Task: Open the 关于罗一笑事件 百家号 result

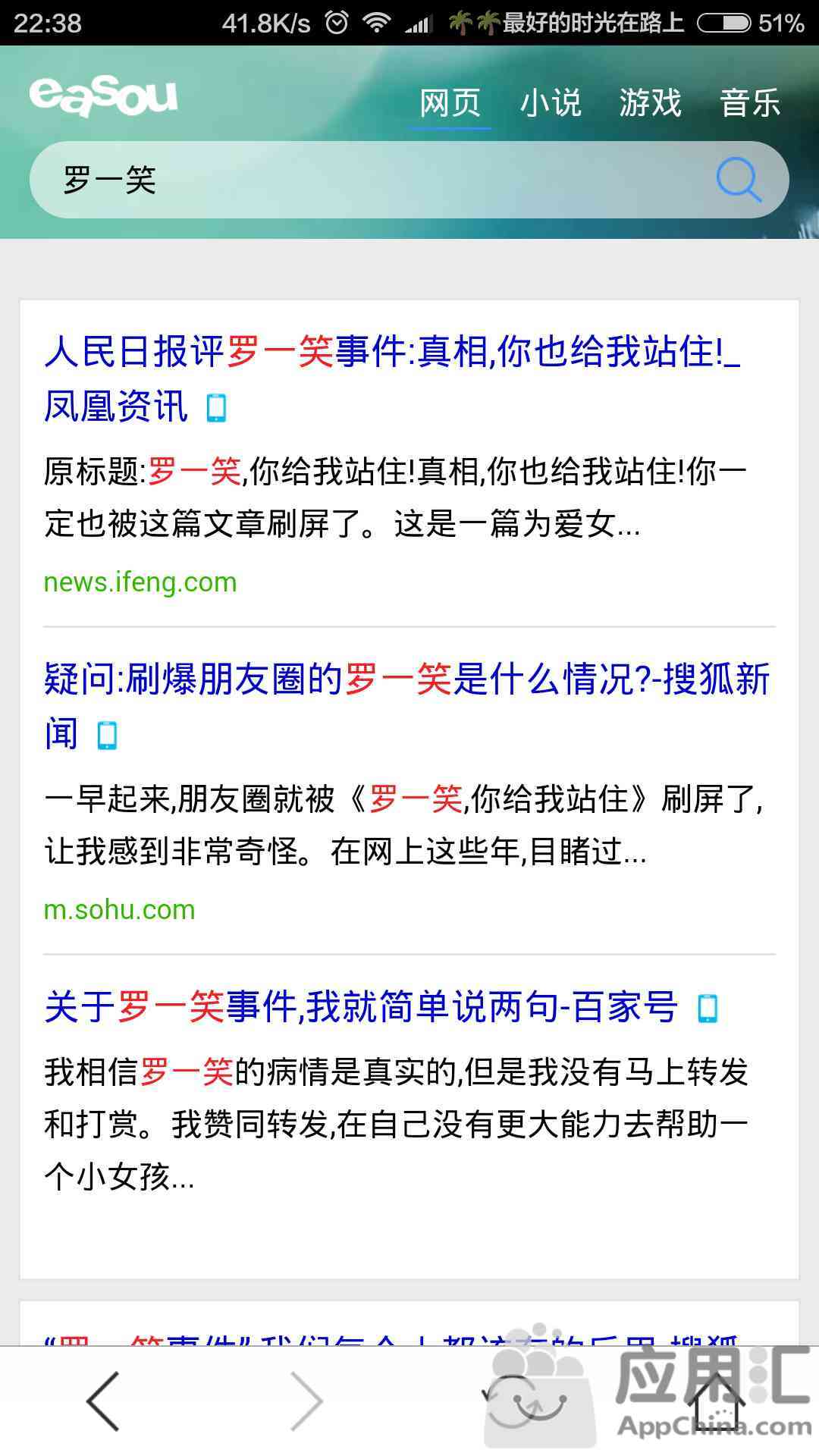Action: point(361,1008)
